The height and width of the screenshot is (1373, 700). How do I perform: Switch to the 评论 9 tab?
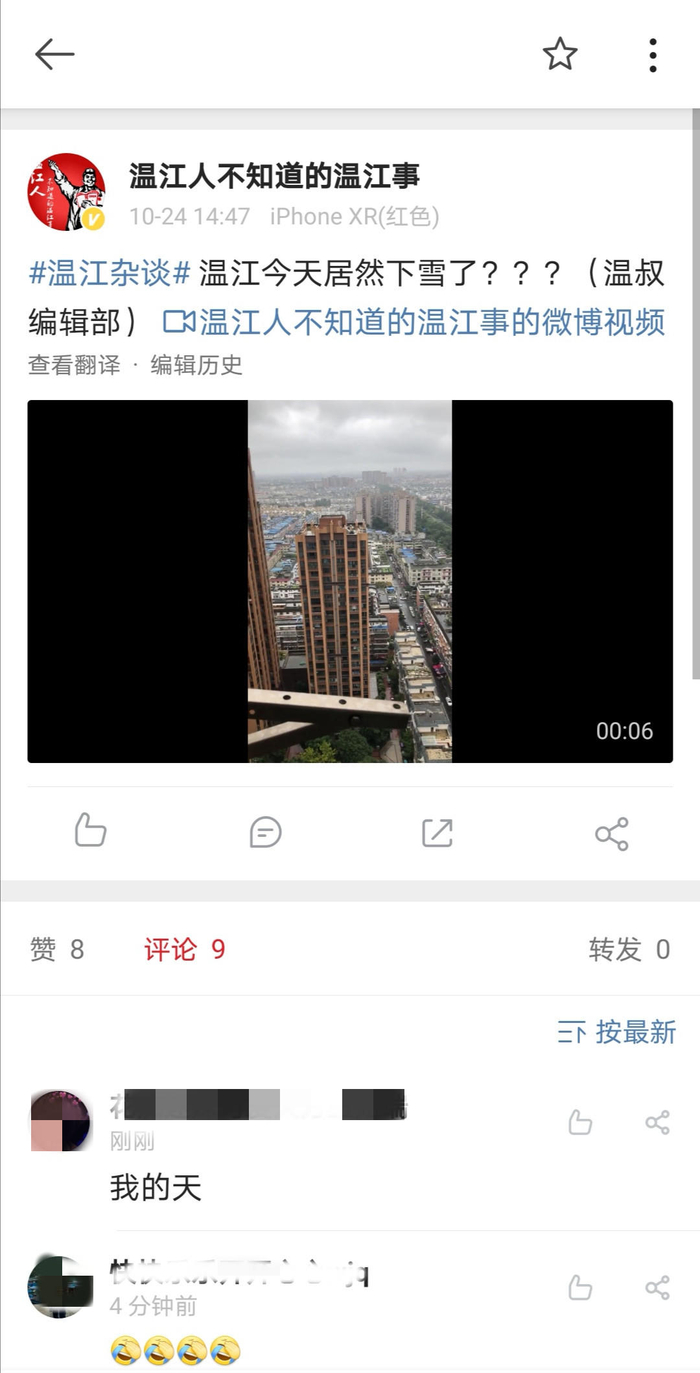point(185,949)
